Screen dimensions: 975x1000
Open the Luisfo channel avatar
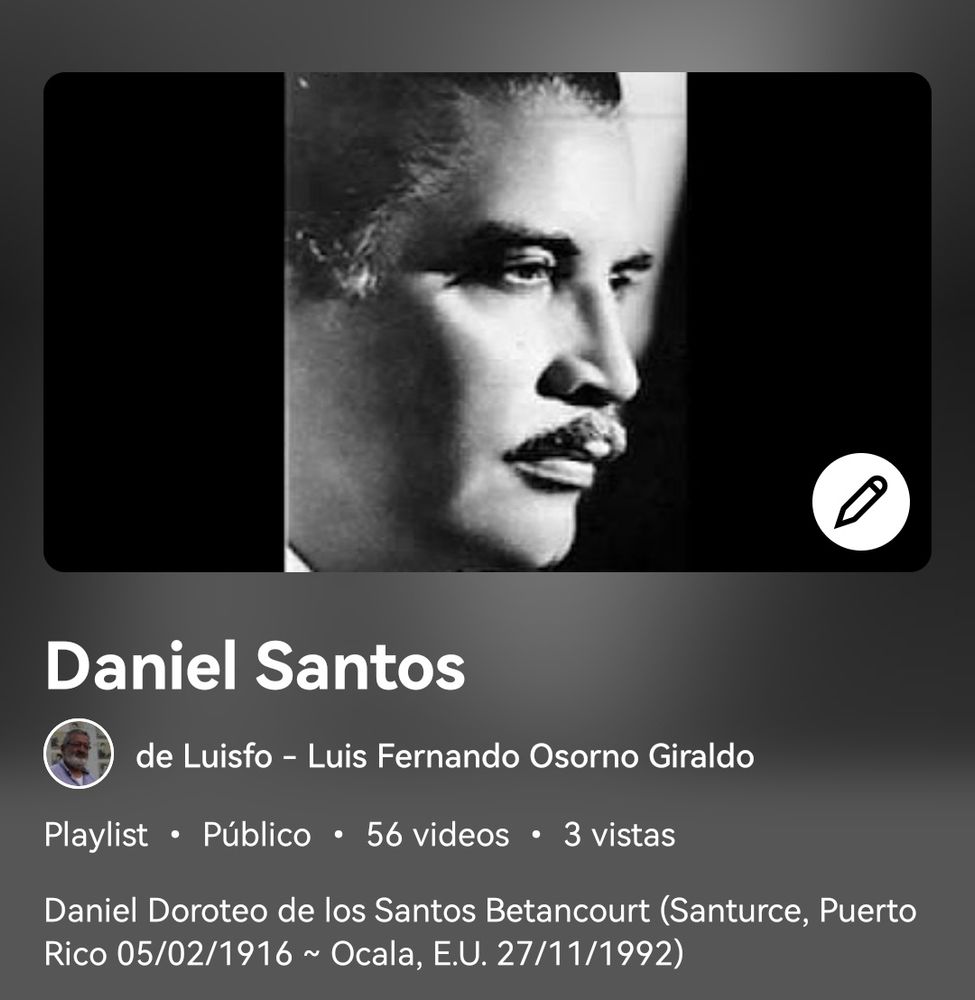pos(78,754)
